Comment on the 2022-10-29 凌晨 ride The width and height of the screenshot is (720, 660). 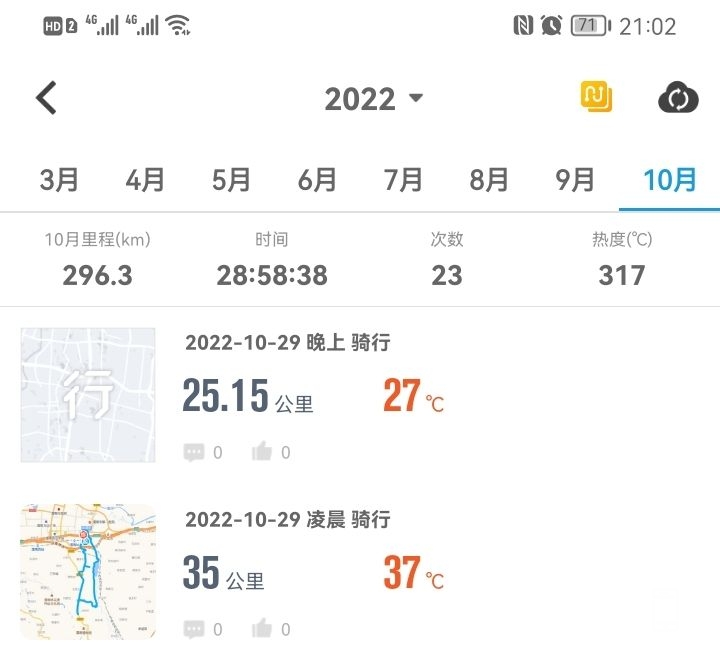(x=194, y=629)
